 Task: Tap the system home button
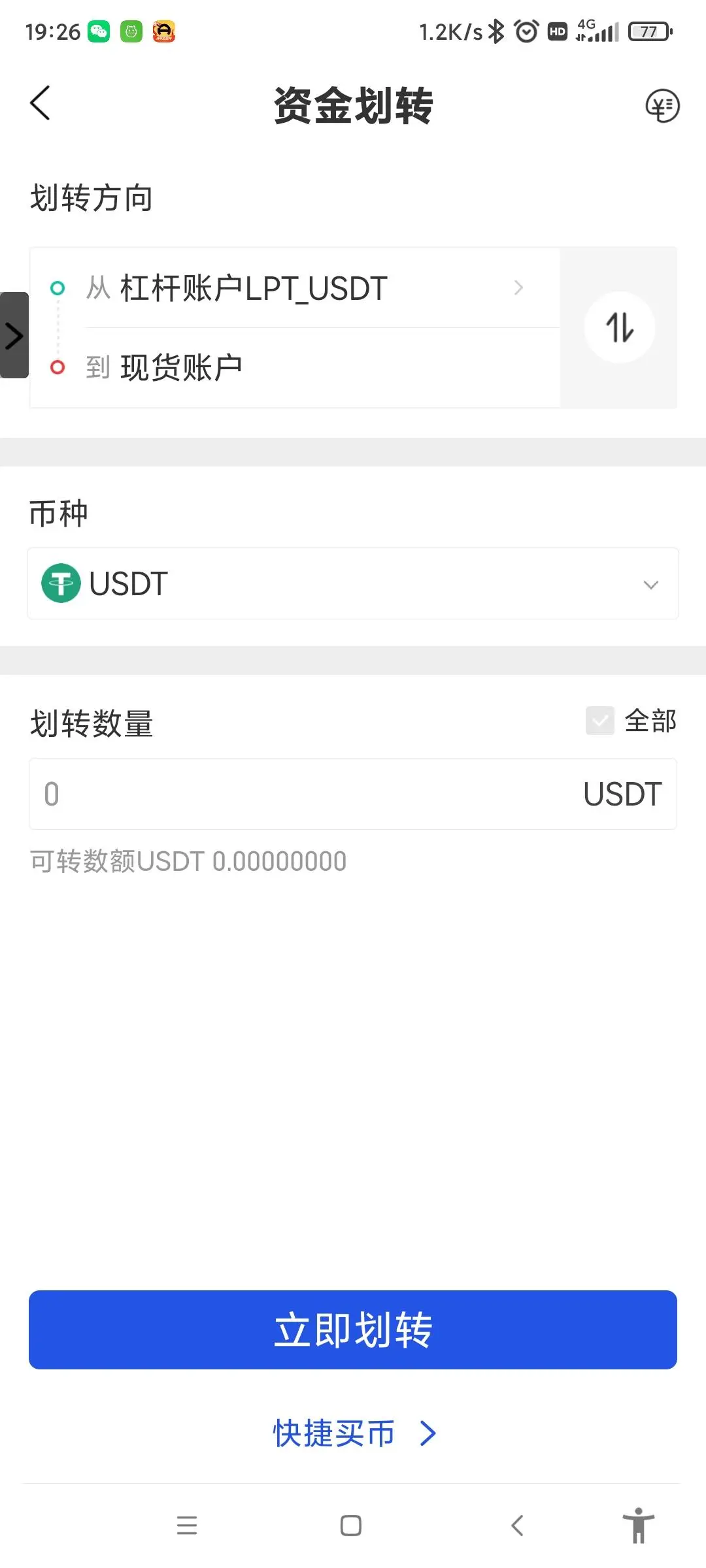coord(351,1526)
